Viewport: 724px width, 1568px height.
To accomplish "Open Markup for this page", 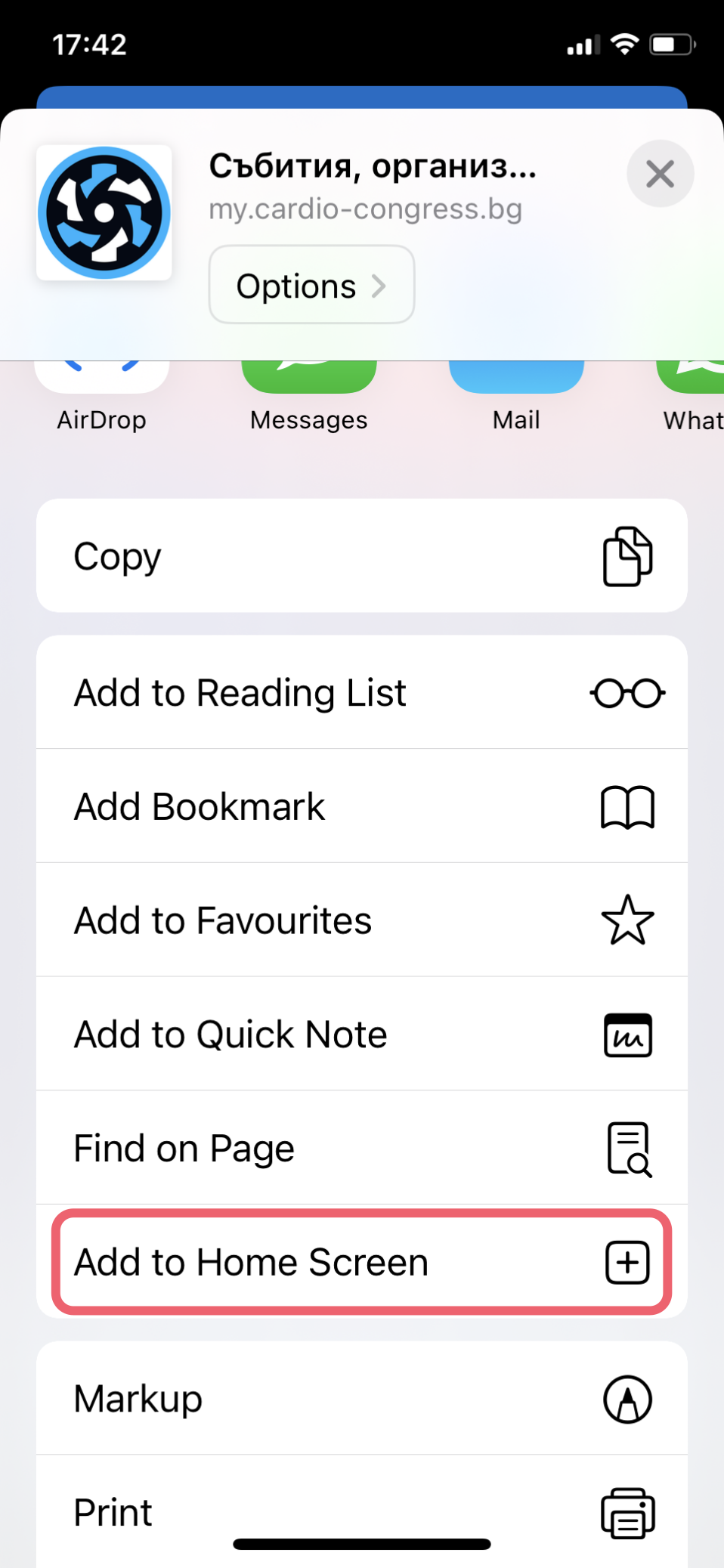I will click(361, 1399).
